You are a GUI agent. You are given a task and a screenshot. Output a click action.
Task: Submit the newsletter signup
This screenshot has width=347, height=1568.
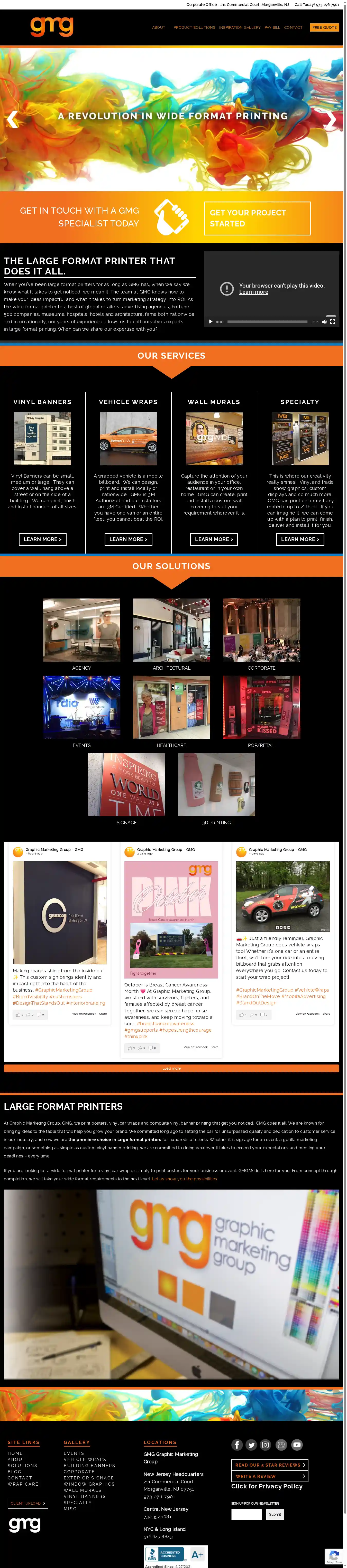pyautogui.click(x=275, y=1514)
